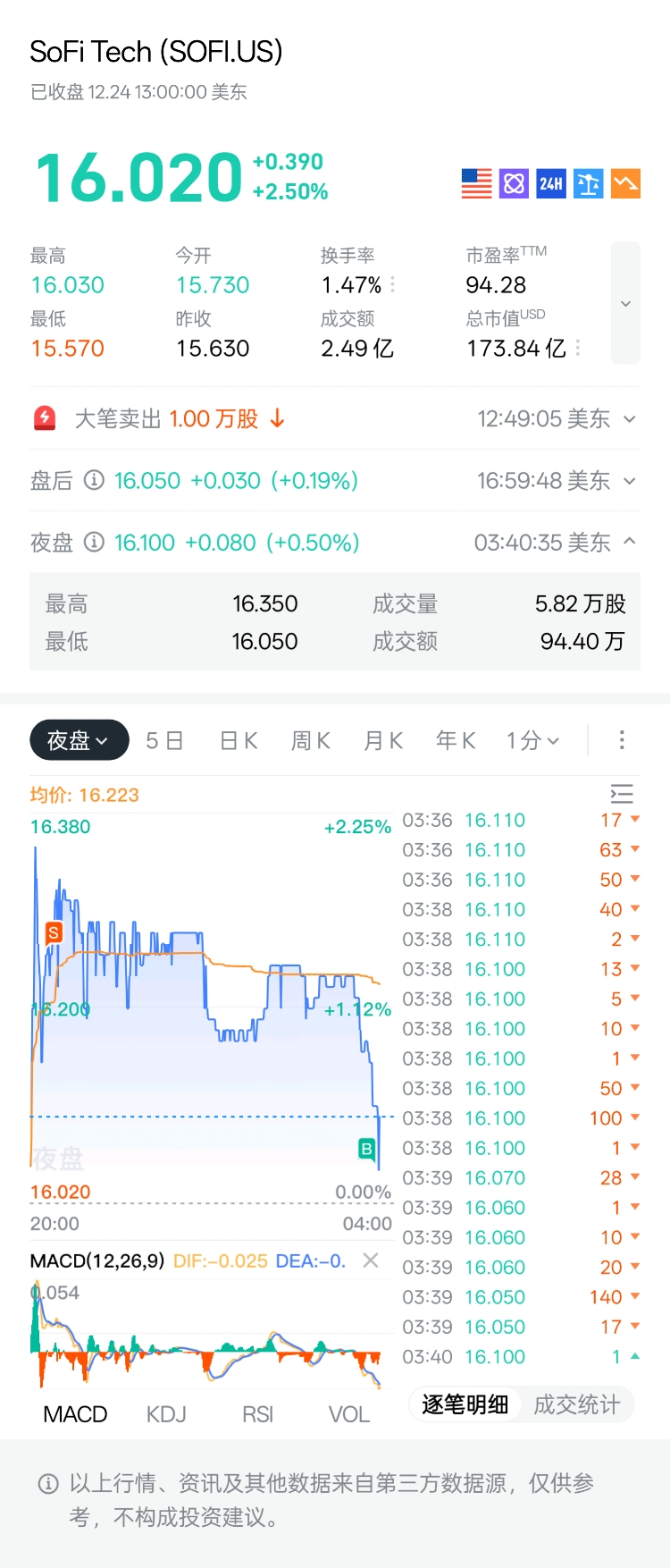
Task: Click the purple atom AI analysis icon
Action: coord(513,183)
